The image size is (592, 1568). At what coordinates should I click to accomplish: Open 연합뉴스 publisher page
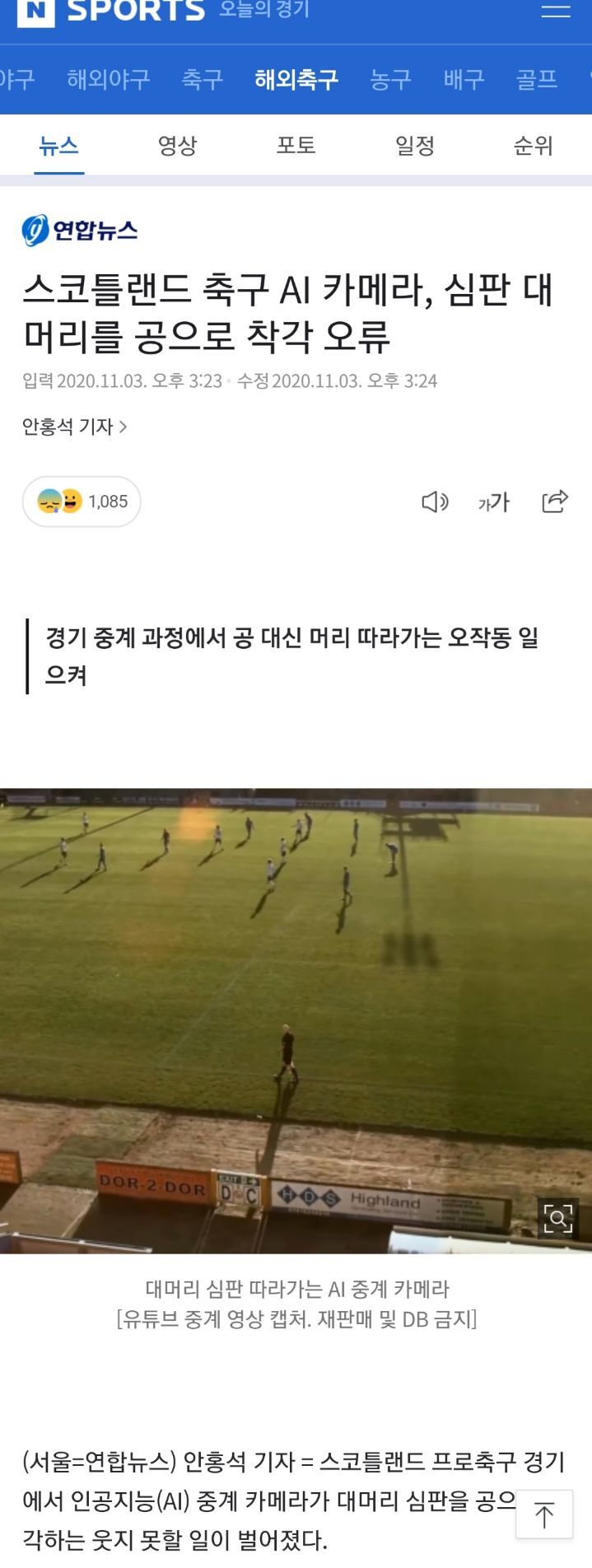pyautogui.click(x=80, y=230)
